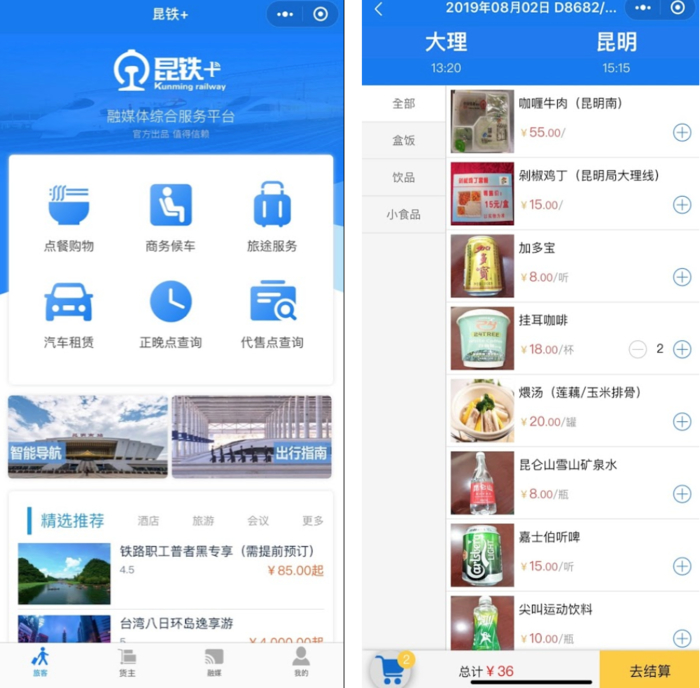Open 点餐购物 food ordering
700x688 pixels.
[69, 215]
